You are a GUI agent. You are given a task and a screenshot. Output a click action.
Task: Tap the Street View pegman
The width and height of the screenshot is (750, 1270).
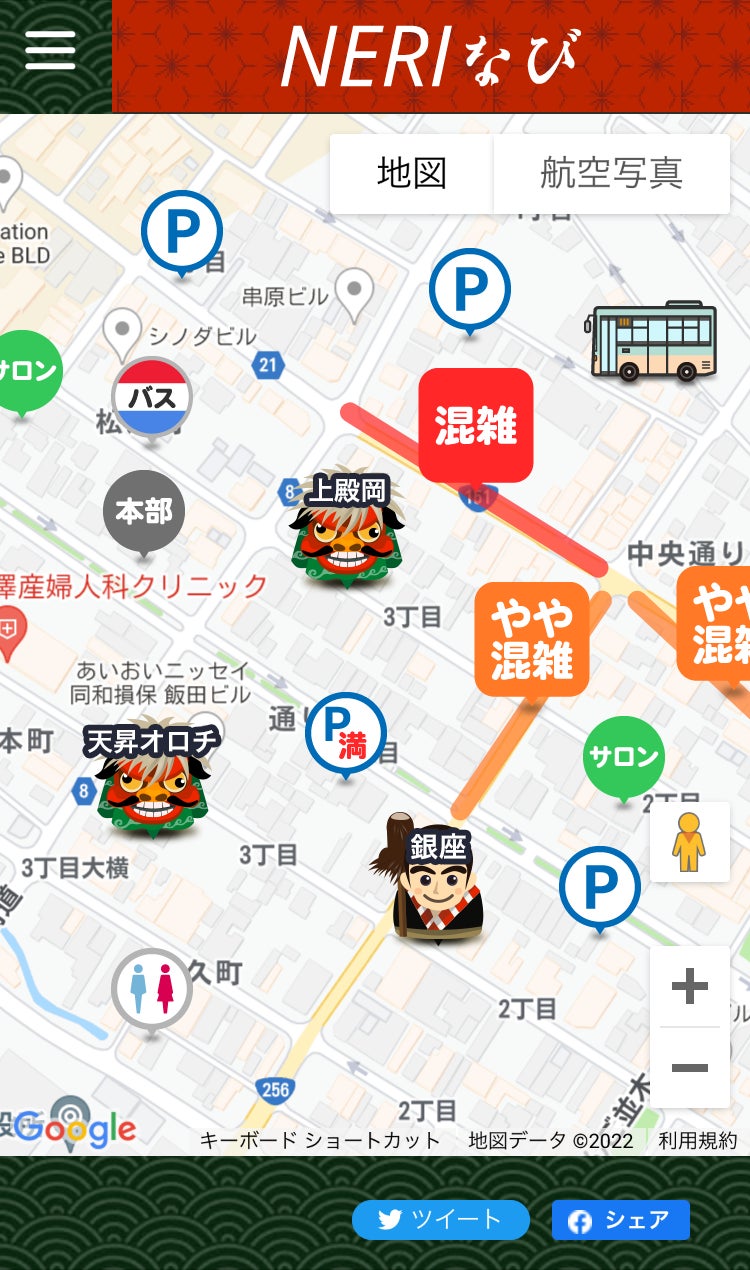[689, 842]
